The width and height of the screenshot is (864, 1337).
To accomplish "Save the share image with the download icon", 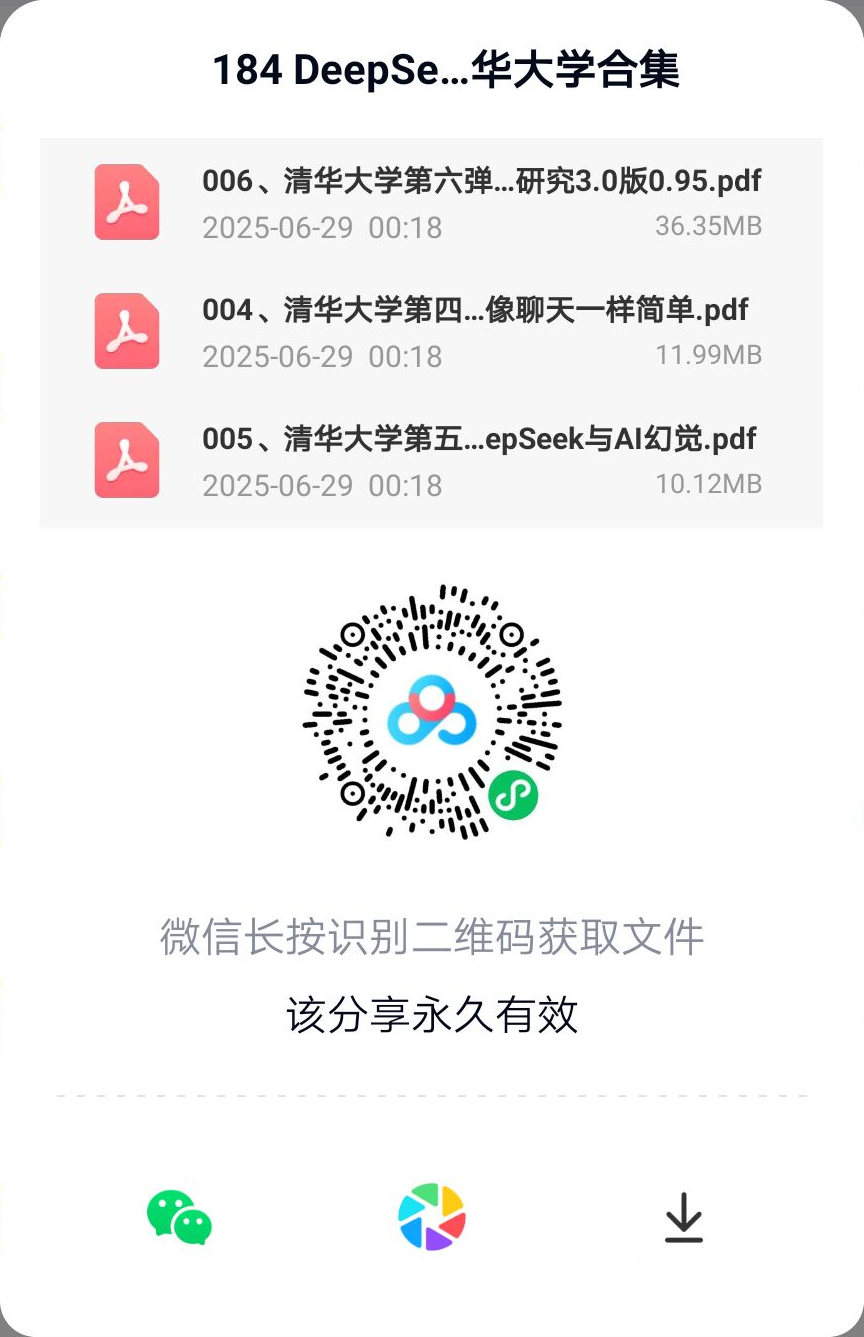I will [684, 1217].
